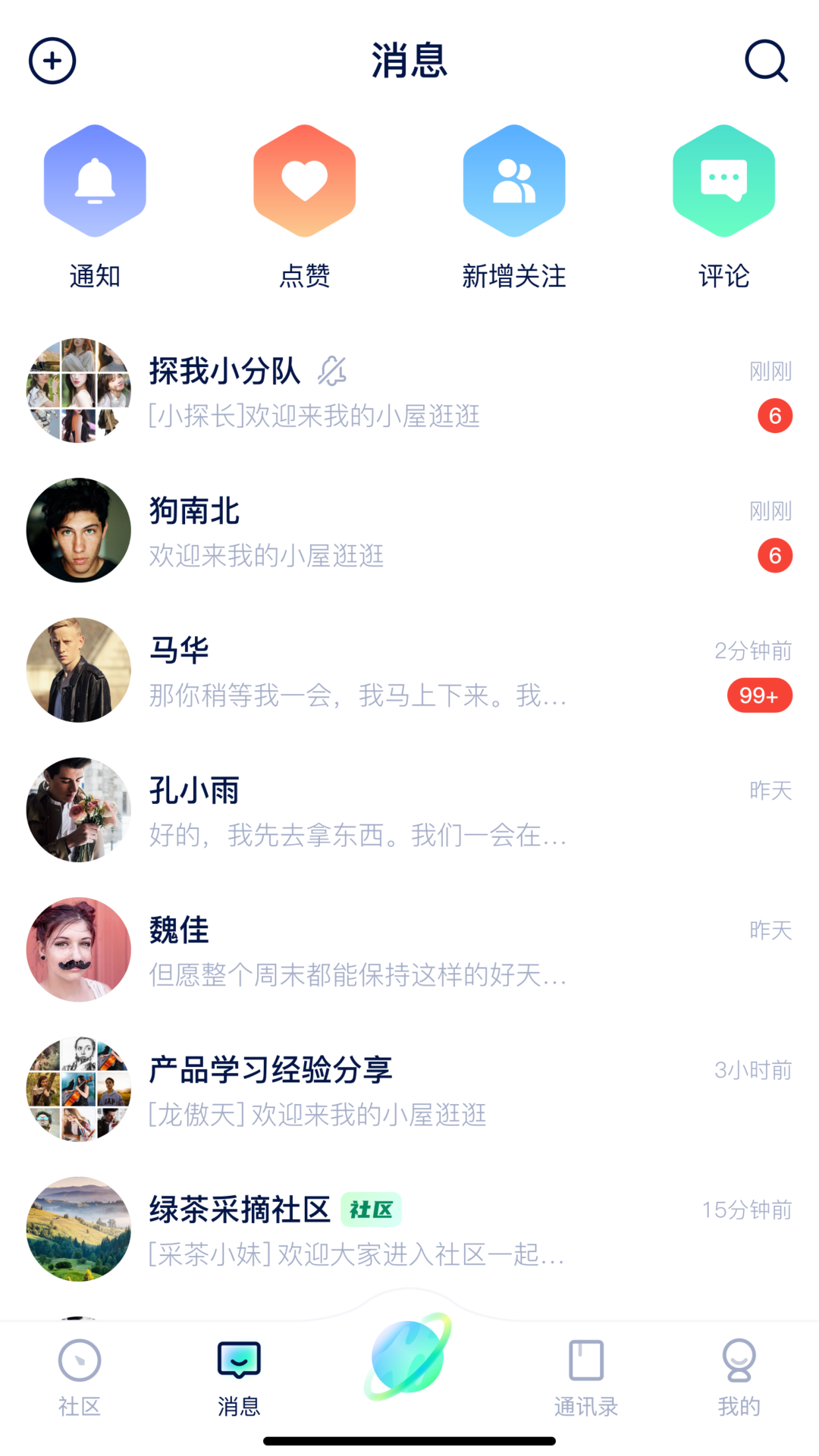Tap the 99+ unread badge on 马华
This screenshot has width=819, height=1456.
(759, 695)
